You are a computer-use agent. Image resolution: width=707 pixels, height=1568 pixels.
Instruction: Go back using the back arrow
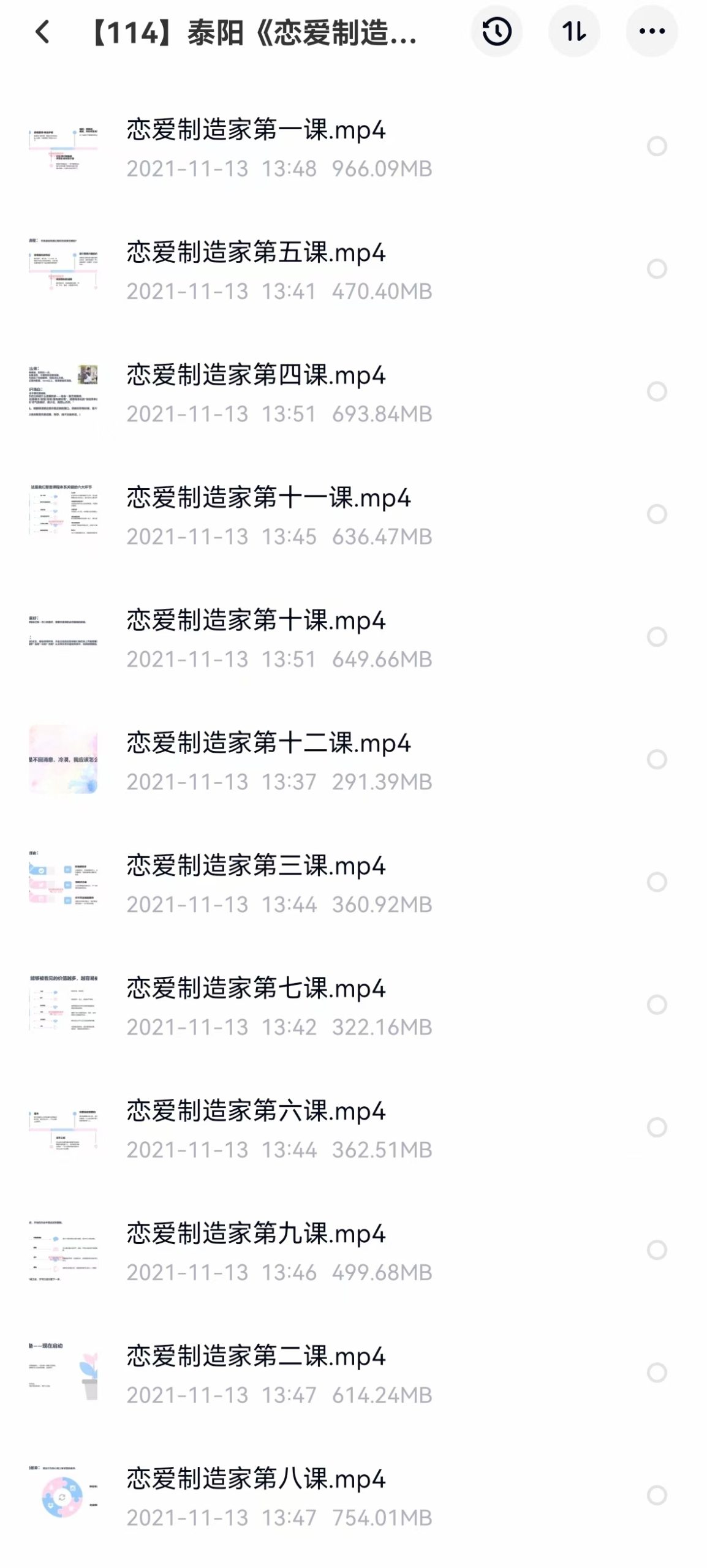[x=42, y=32]
